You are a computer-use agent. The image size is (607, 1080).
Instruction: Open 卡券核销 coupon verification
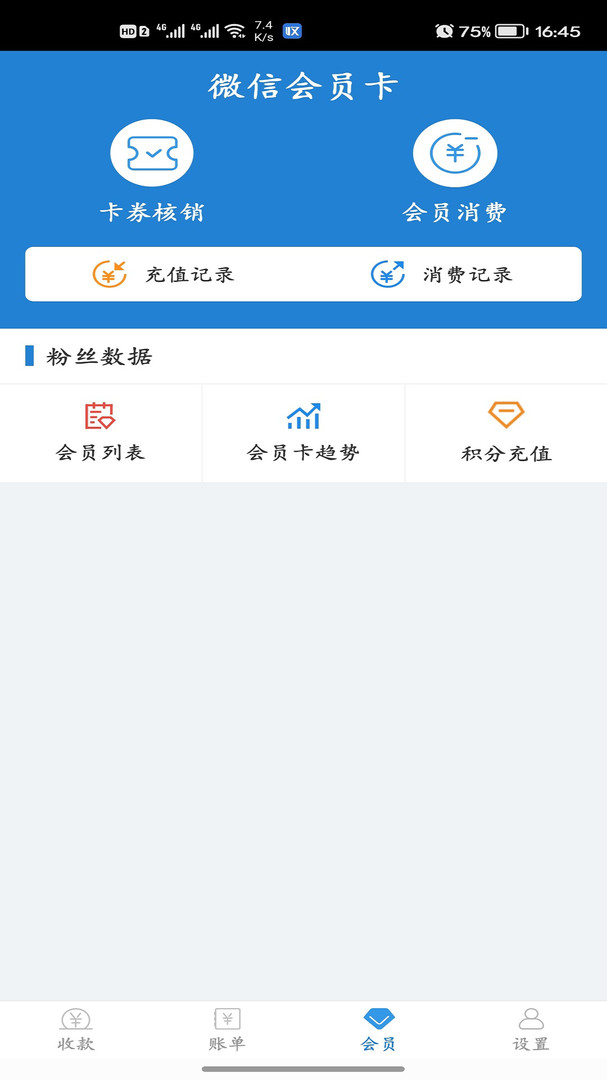152,170
